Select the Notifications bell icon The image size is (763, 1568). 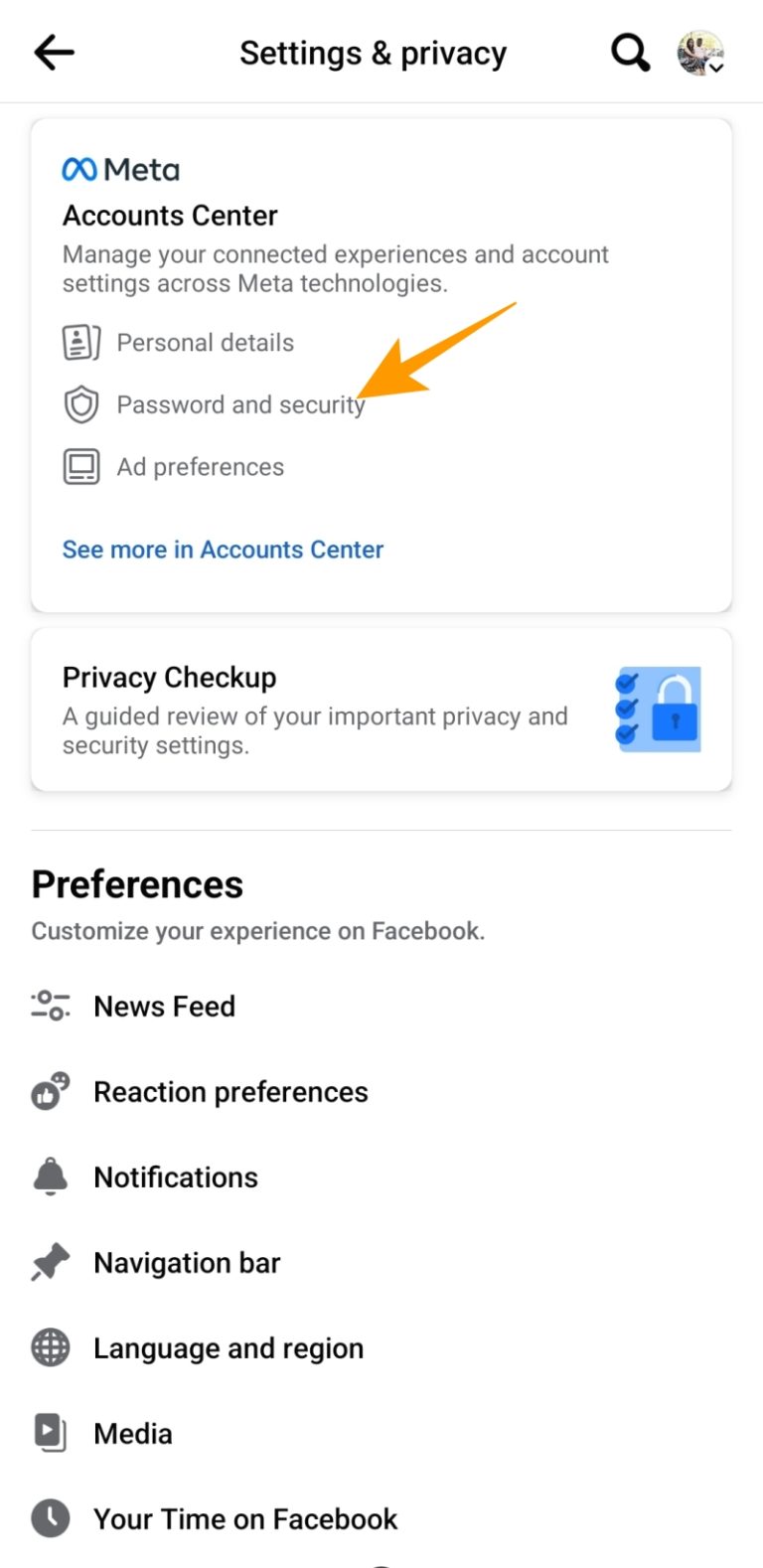coord(50,1176)
